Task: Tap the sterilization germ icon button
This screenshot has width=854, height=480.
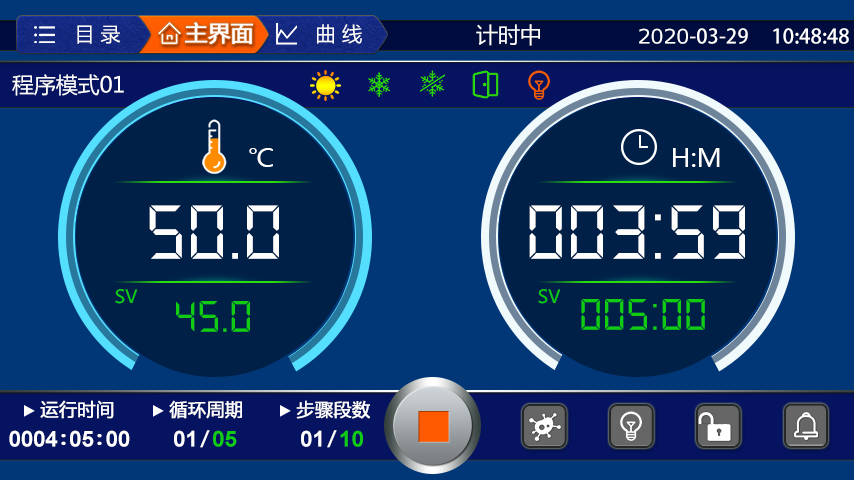Action: pos(544,426)
